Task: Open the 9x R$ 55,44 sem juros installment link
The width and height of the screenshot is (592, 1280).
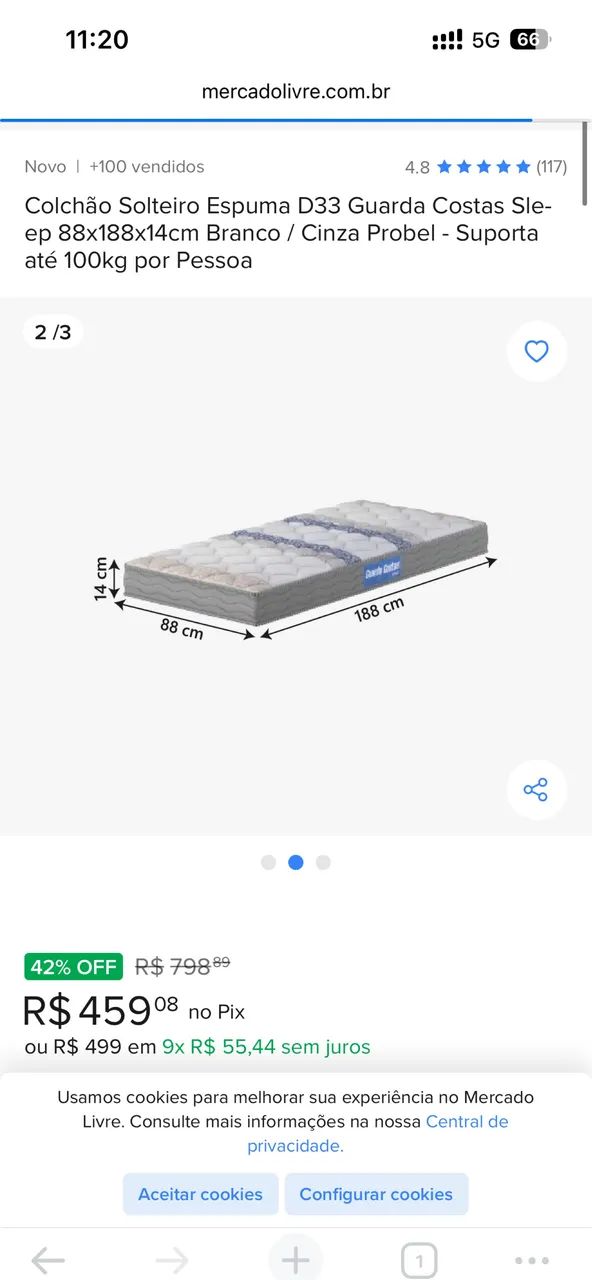Action: [266, 1047]
